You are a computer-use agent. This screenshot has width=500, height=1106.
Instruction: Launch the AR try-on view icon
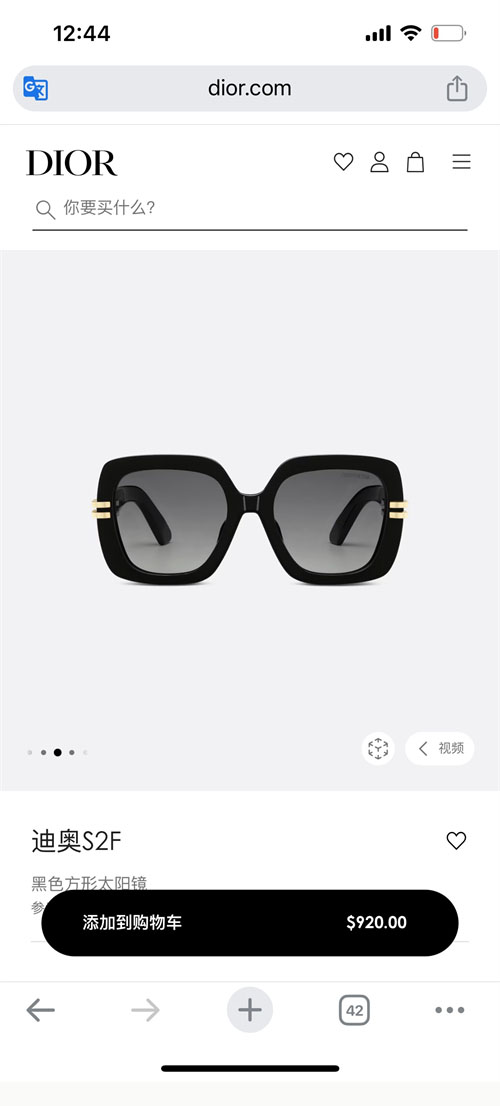point(378,748)
